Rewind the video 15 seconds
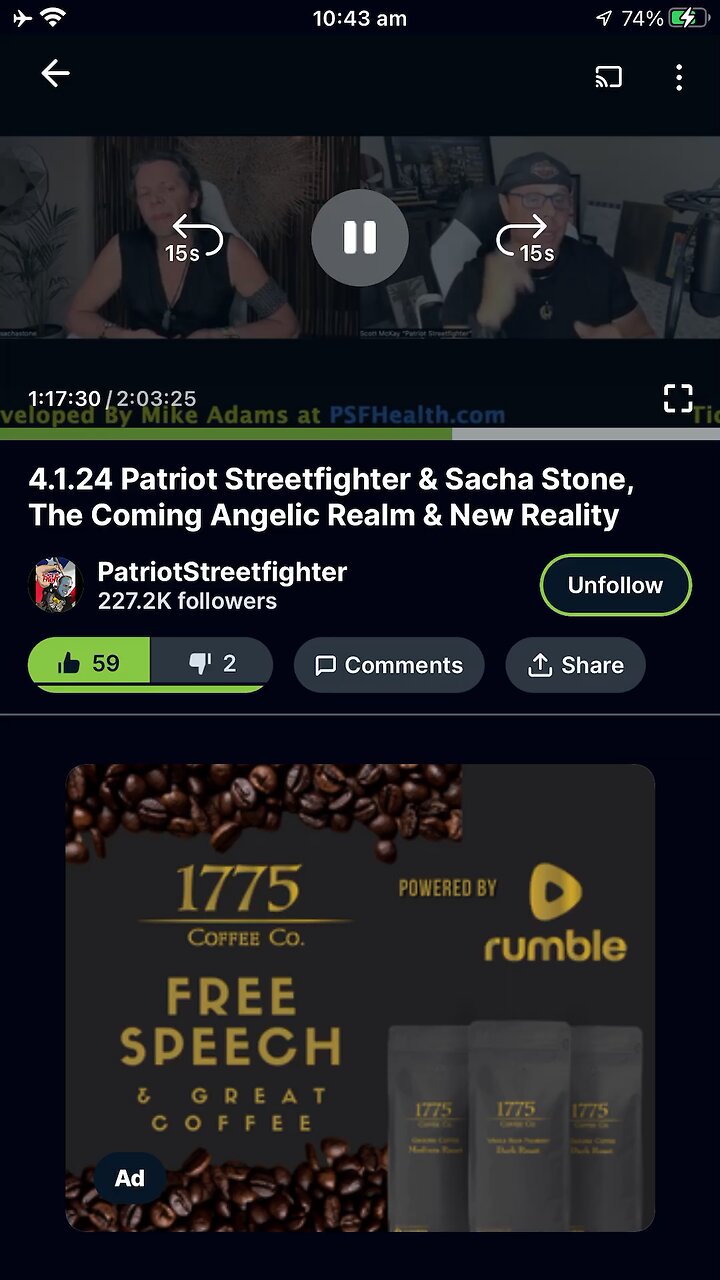This screenshot has height=1280, width=720. 195,238
